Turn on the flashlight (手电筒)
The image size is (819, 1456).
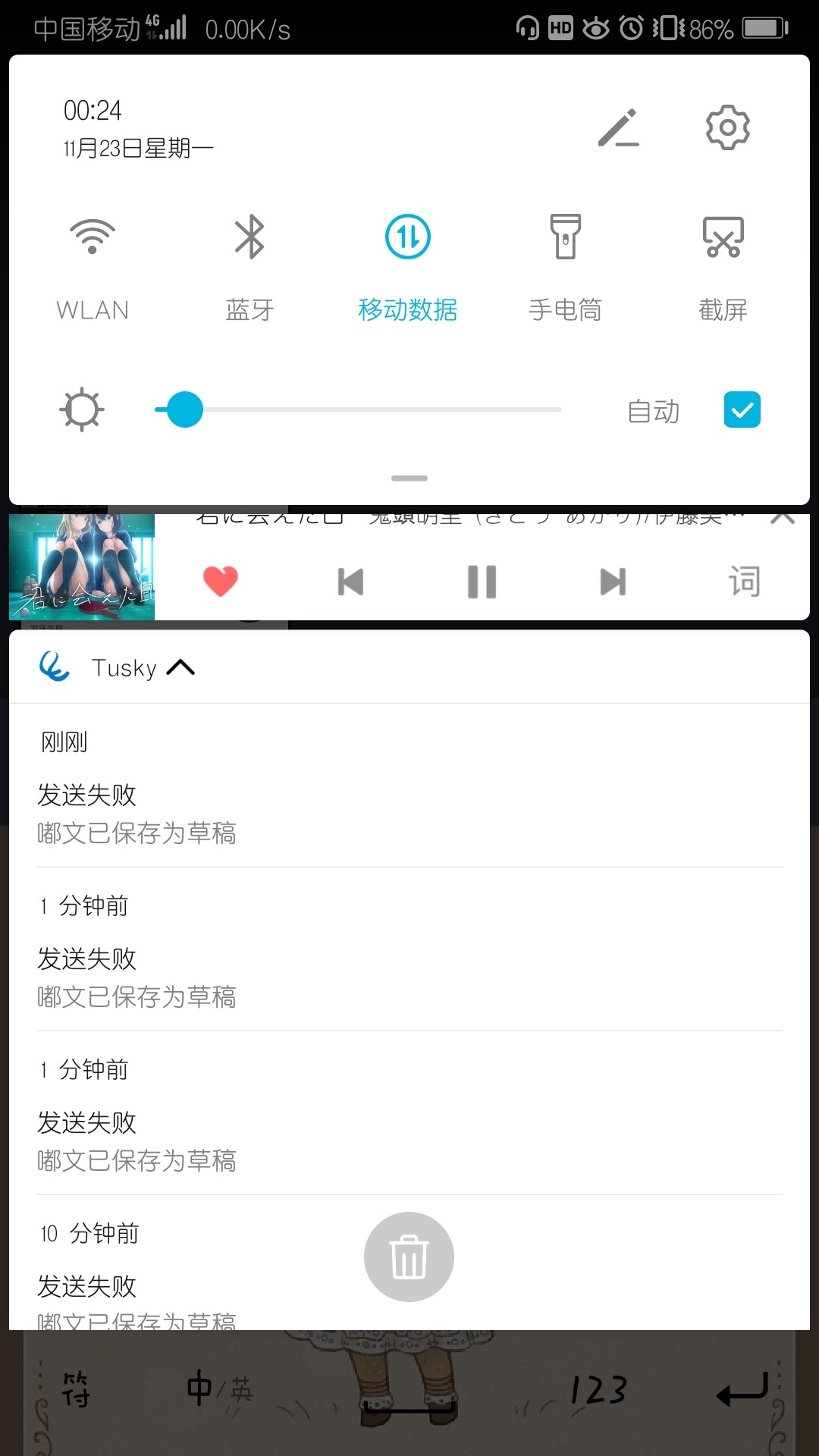pyautogui.click(x=565, y=237)
